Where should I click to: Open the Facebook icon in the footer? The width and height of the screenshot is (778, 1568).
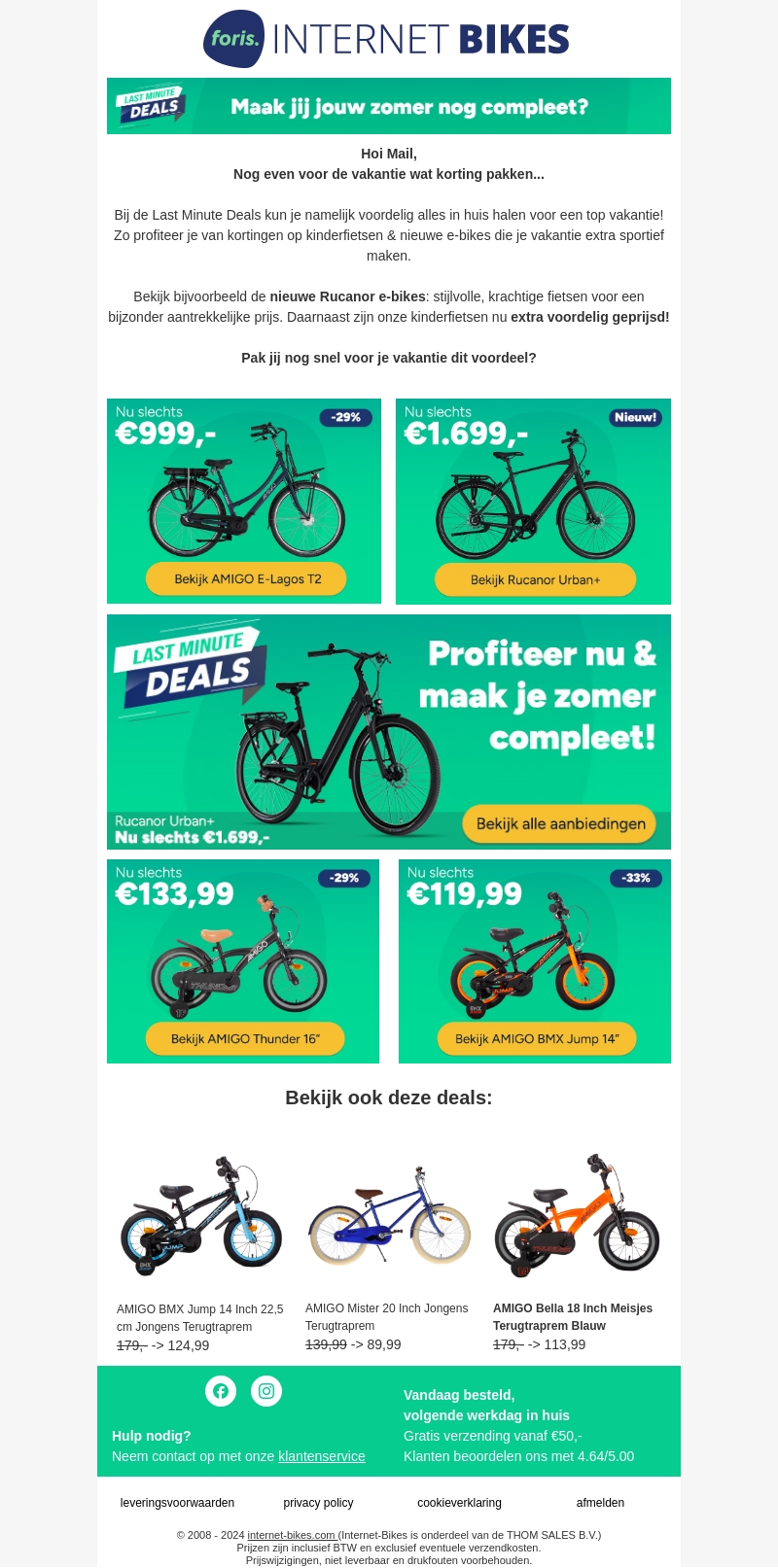click(x=221, y=1391)
